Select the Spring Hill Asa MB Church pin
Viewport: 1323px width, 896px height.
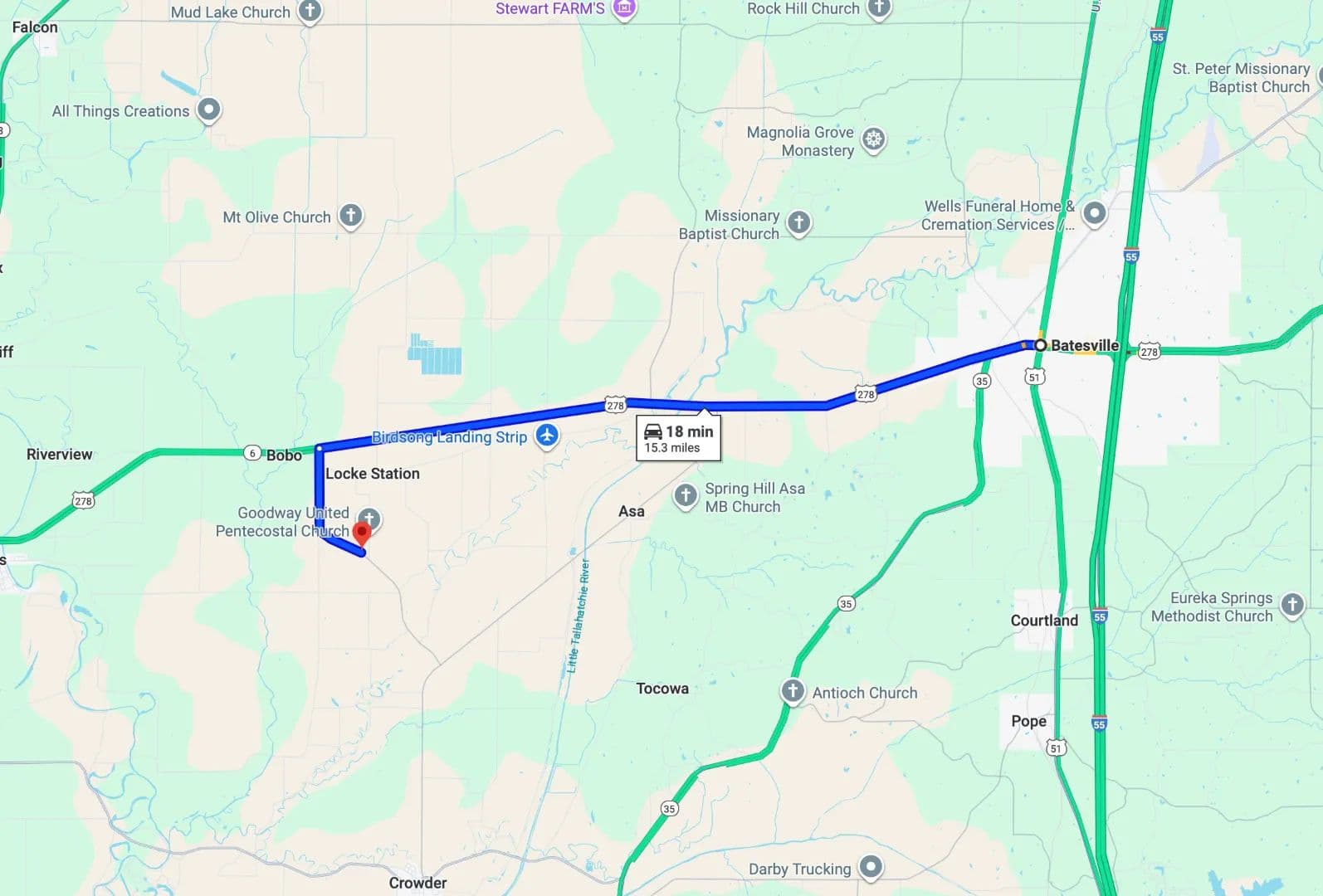686,495
